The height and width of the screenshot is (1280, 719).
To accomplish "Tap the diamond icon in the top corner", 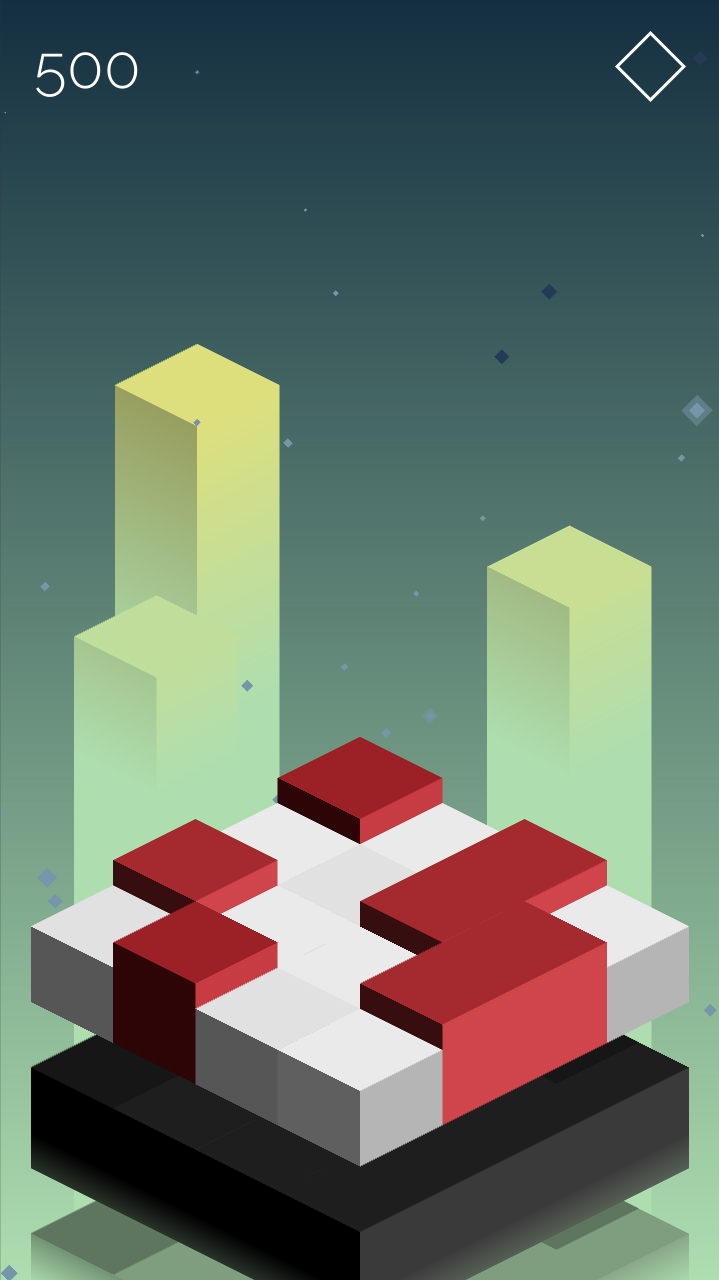I will coord(650,67).
